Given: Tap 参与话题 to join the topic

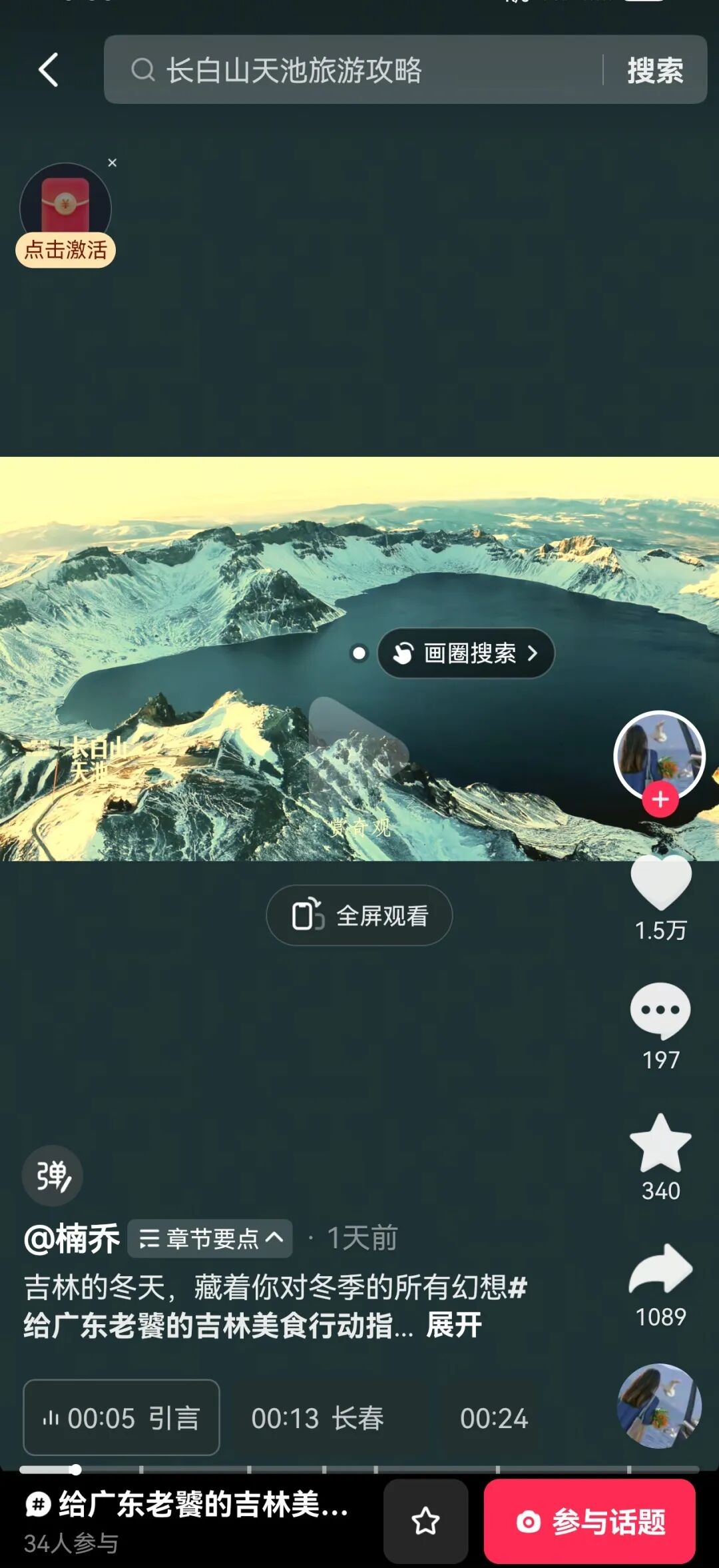Looking at the screenshot, I should point(590,1521).
